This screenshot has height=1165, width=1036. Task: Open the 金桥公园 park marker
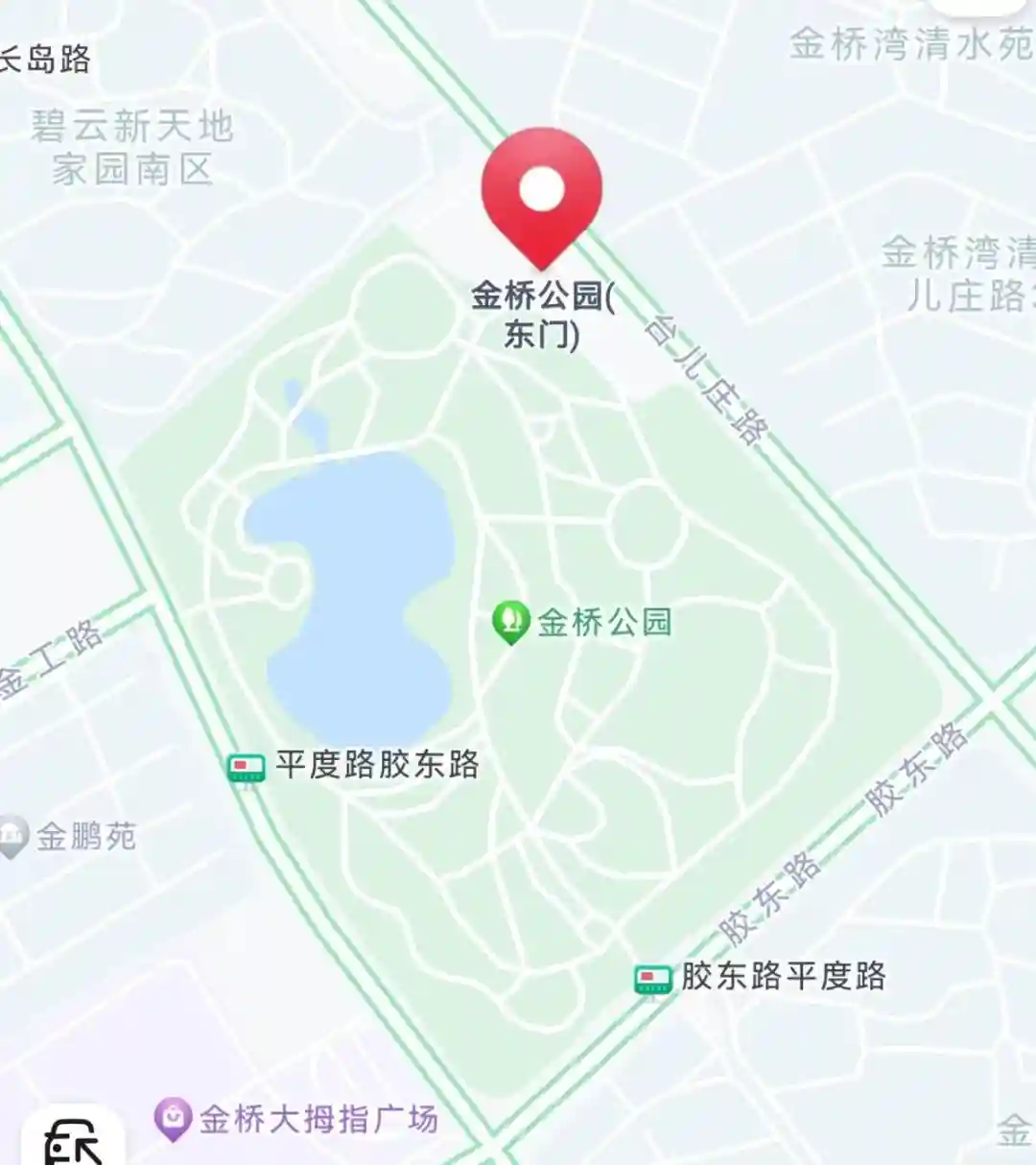coord(511,622)
